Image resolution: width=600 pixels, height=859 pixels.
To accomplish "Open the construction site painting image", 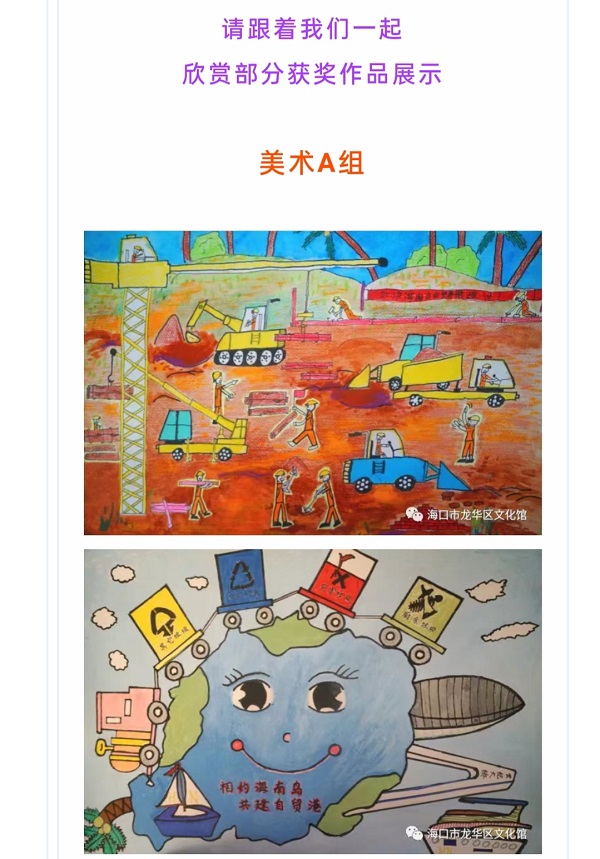I will pyautogui.click(x=312, y=382).
